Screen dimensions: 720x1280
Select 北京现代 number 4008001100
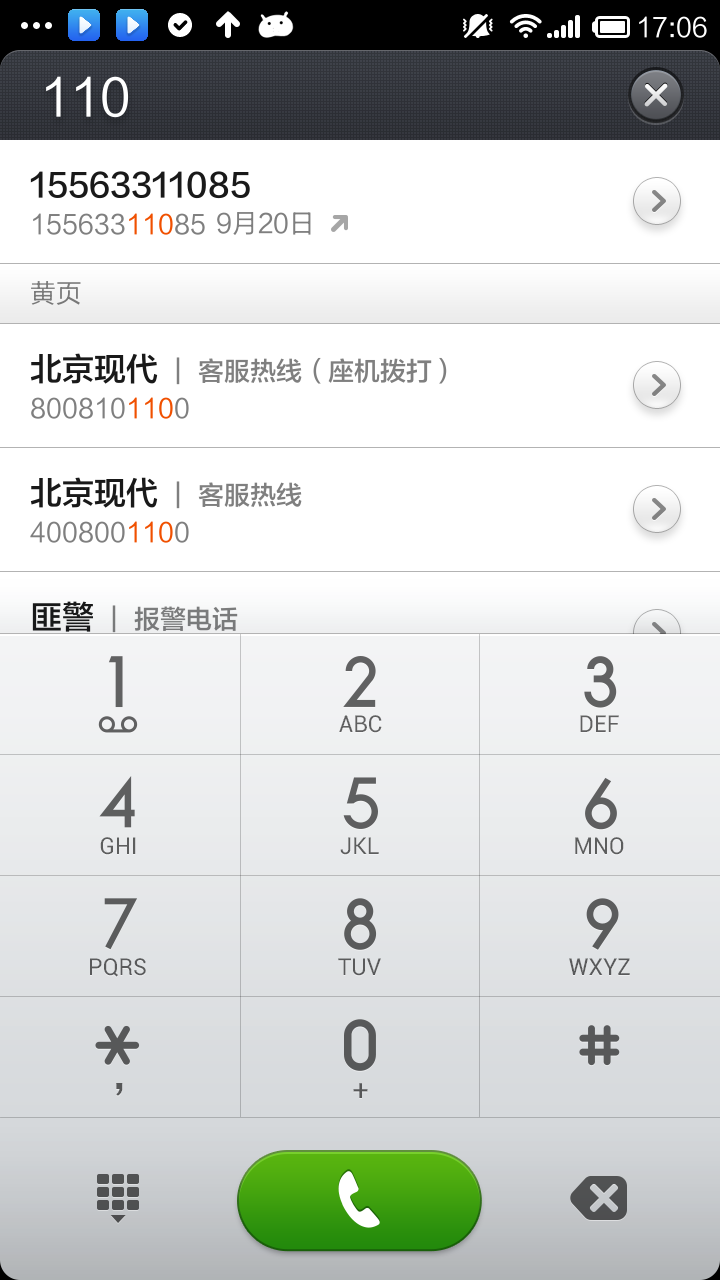360,510
